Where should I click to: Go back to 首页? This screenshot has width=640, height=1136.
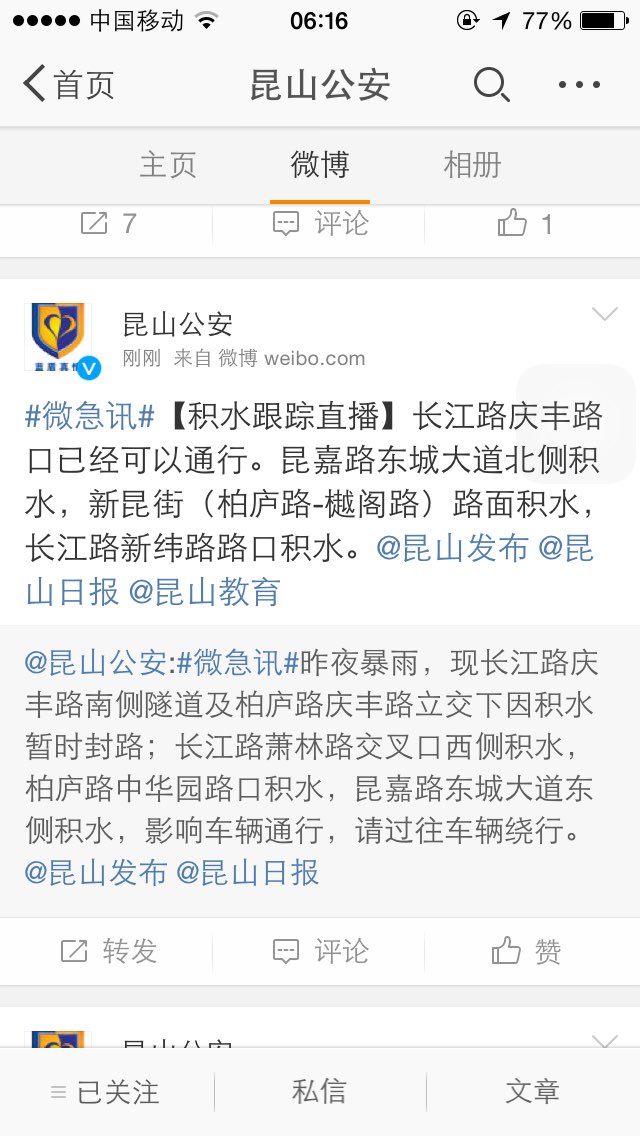(x=68, y=84)
